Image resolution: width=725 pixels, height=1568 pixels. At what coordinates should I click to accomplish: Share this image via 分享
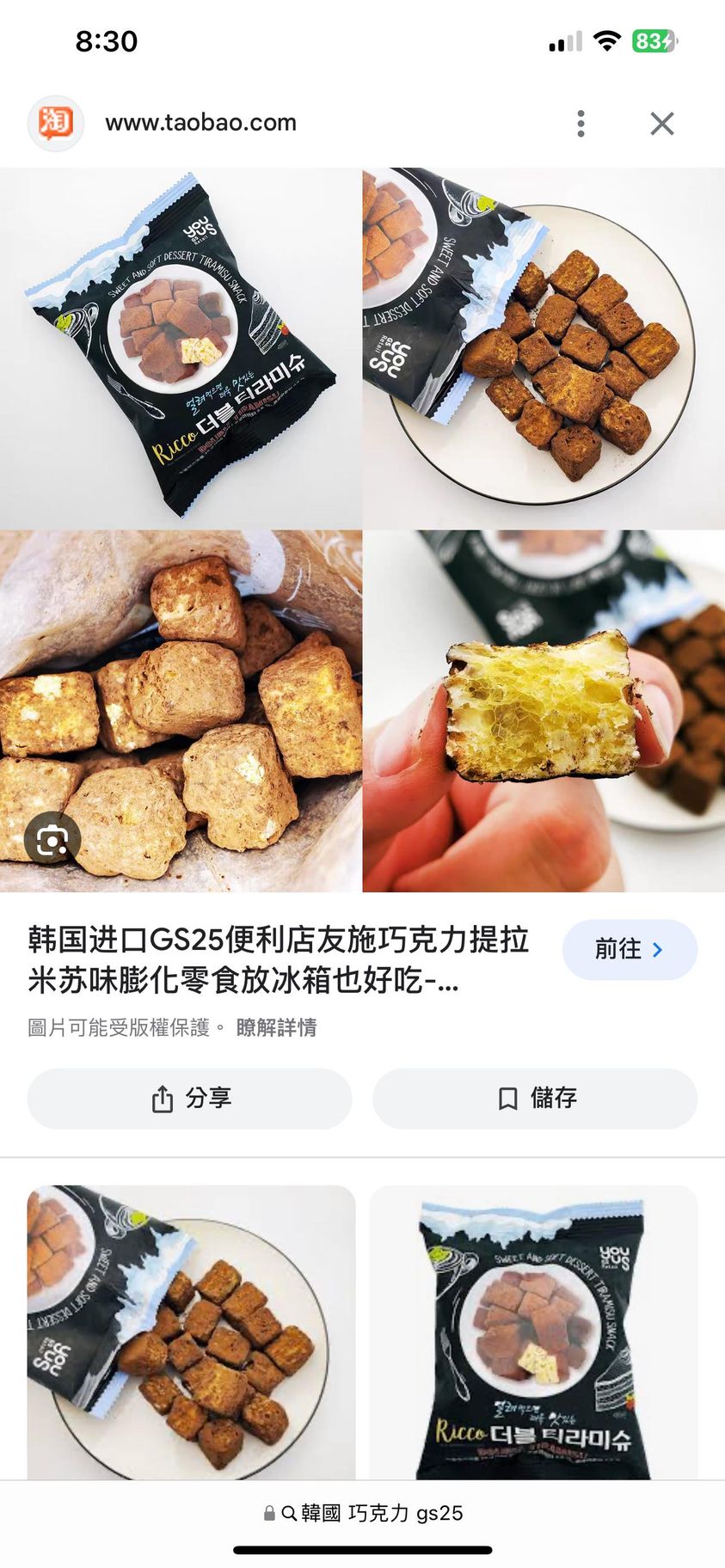tap(189, 1099)
